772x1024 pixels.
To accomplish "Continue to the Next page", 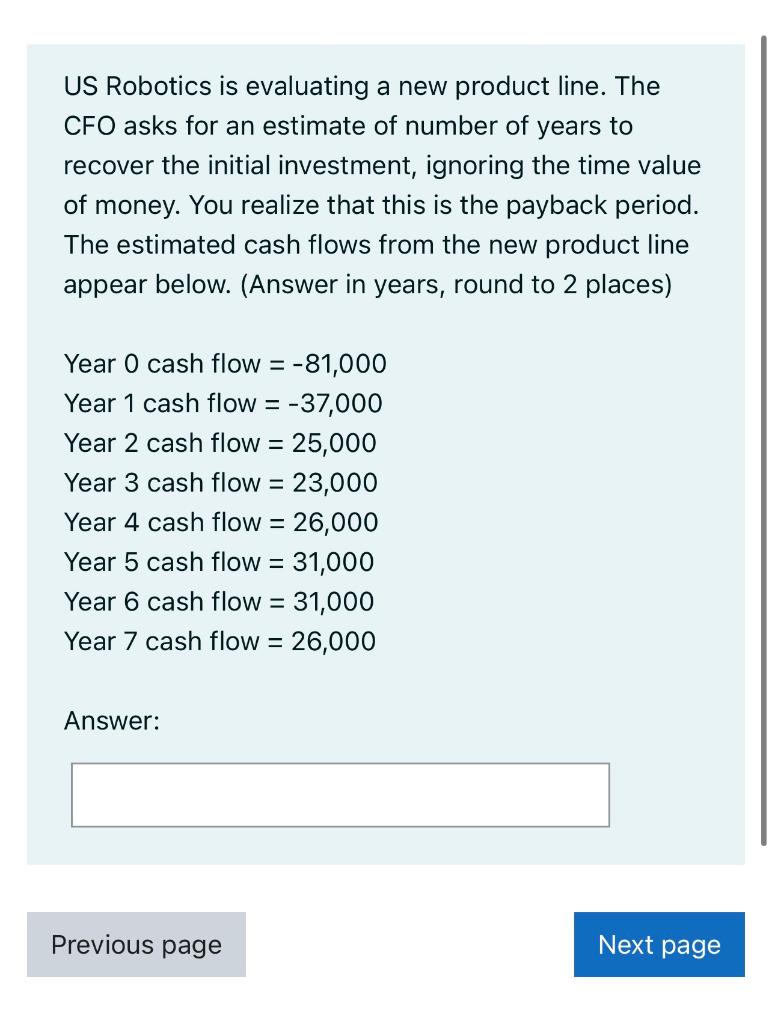I will tap(659, 944).
